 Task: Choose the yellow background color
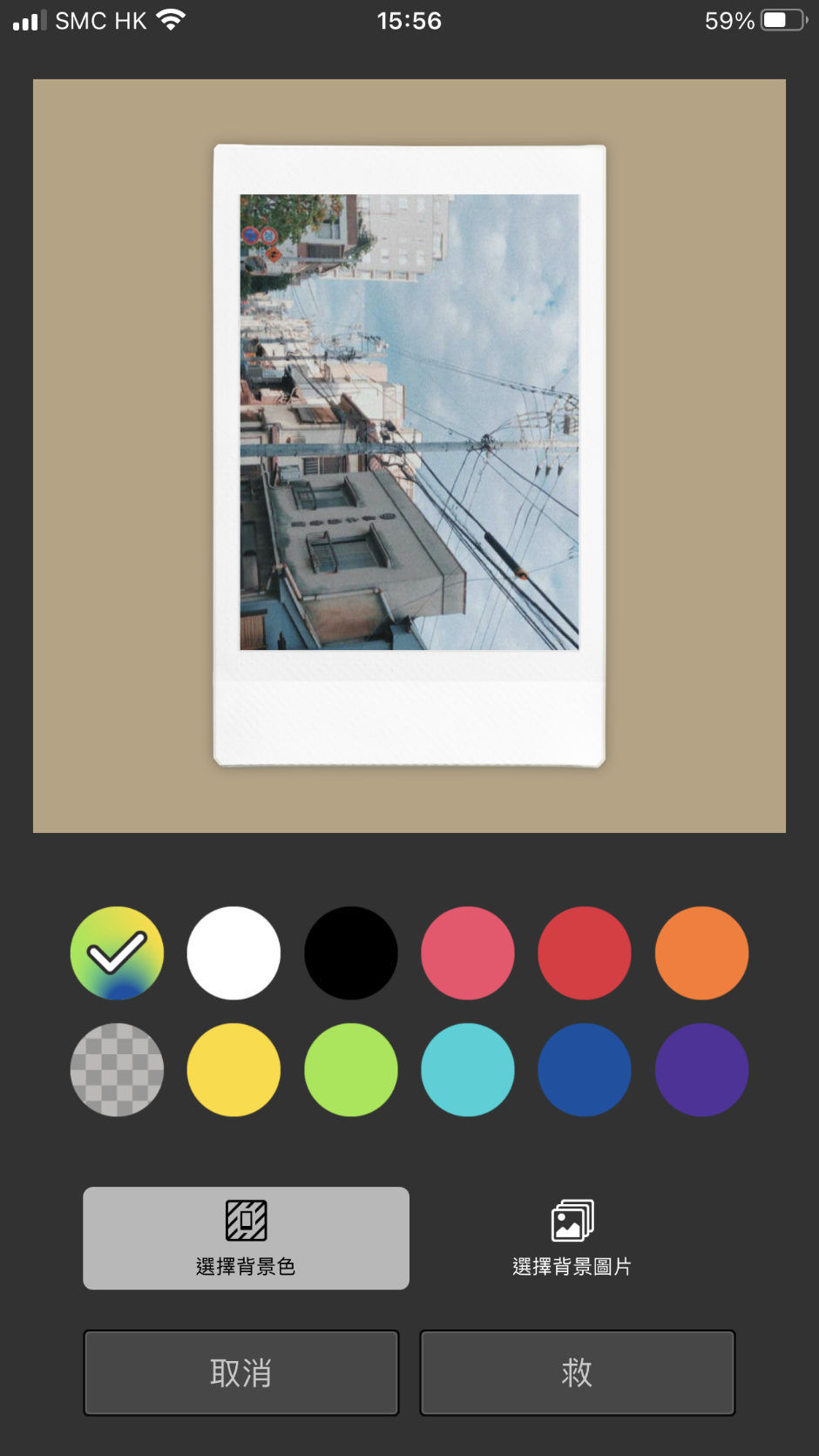pos(234,1069)
